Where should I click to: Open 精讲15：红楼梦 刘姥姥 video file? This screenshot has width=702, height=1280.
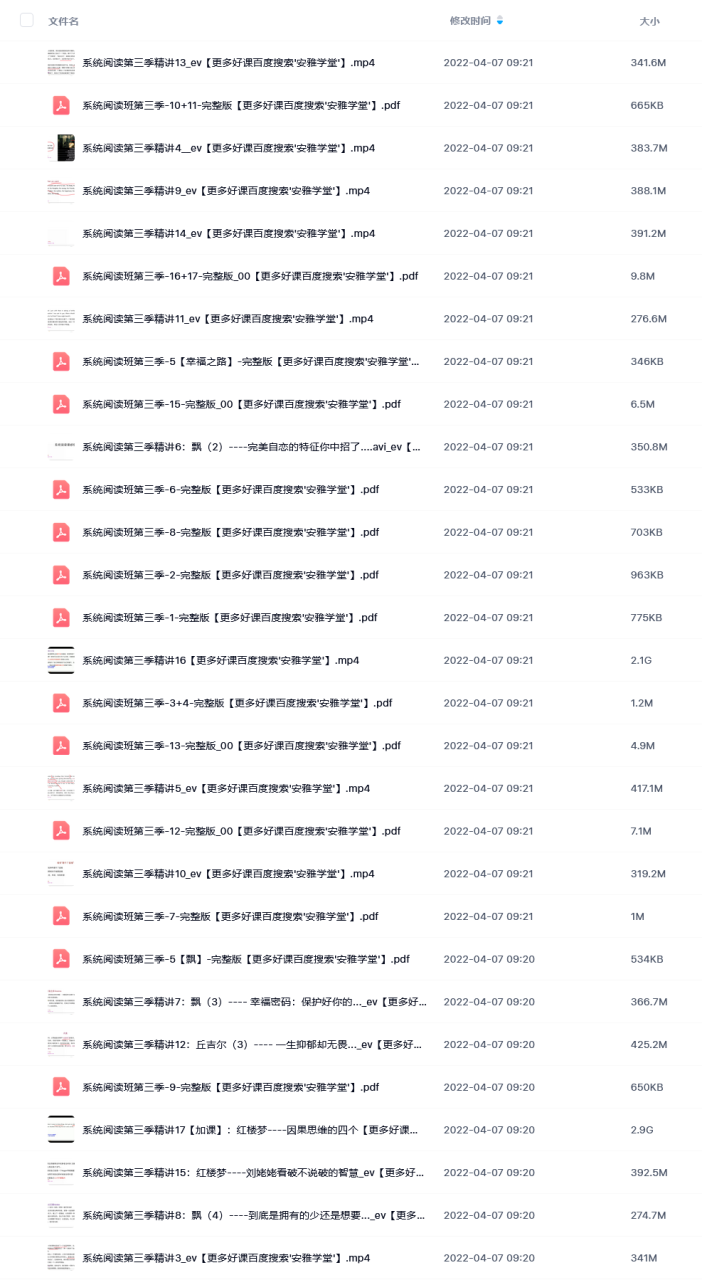pyautogui.click(x=253, y=1172)
